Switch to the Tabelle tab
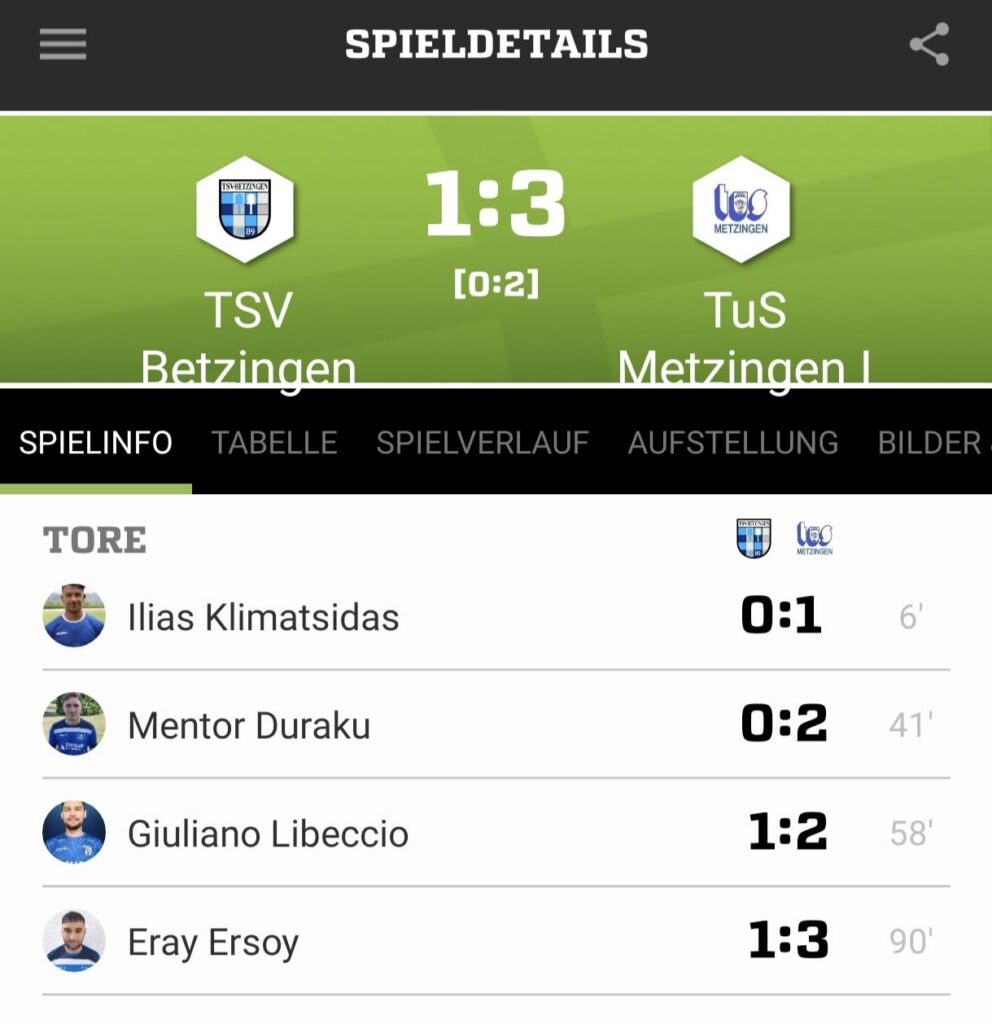 coord(274,443)
